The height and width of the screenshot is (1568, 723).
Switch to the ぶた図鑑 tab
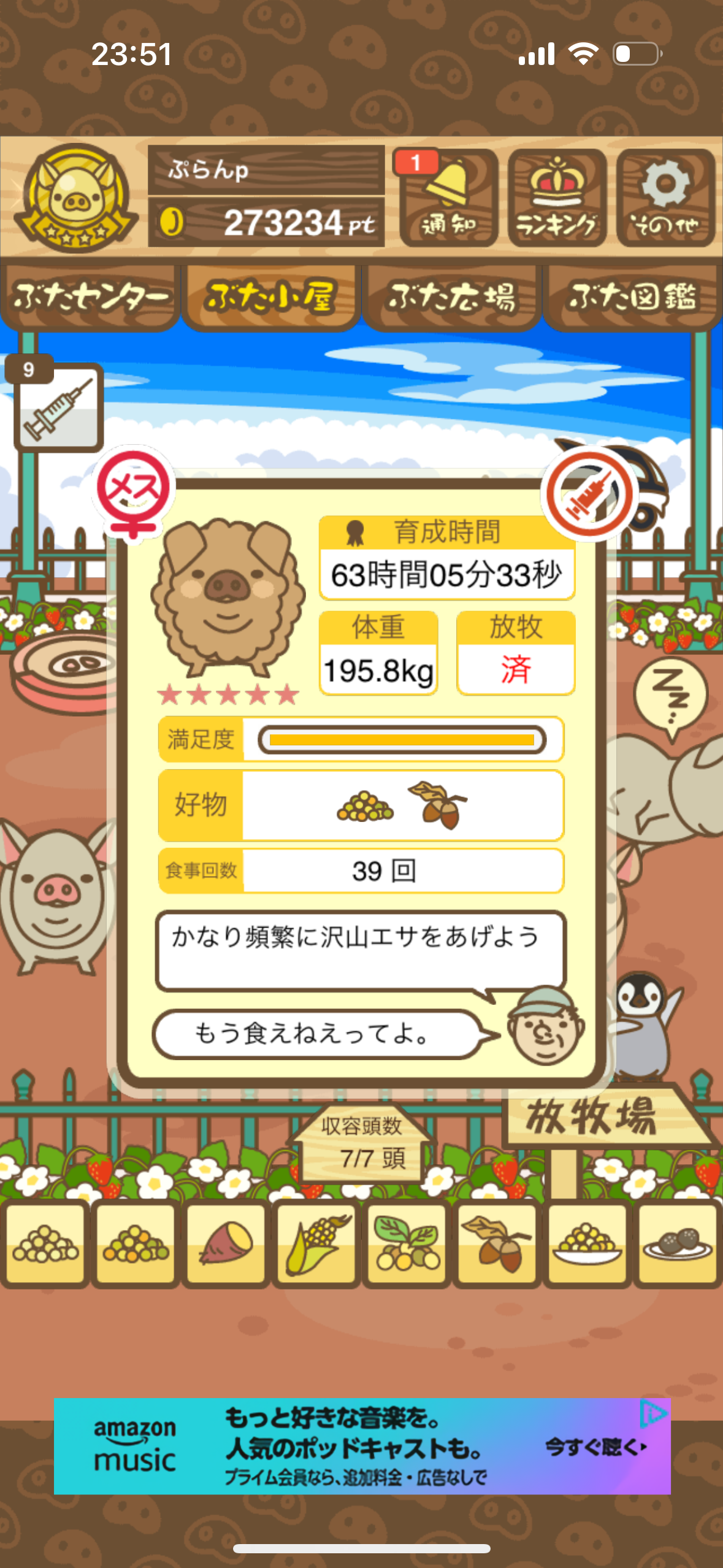pos(632,298)
